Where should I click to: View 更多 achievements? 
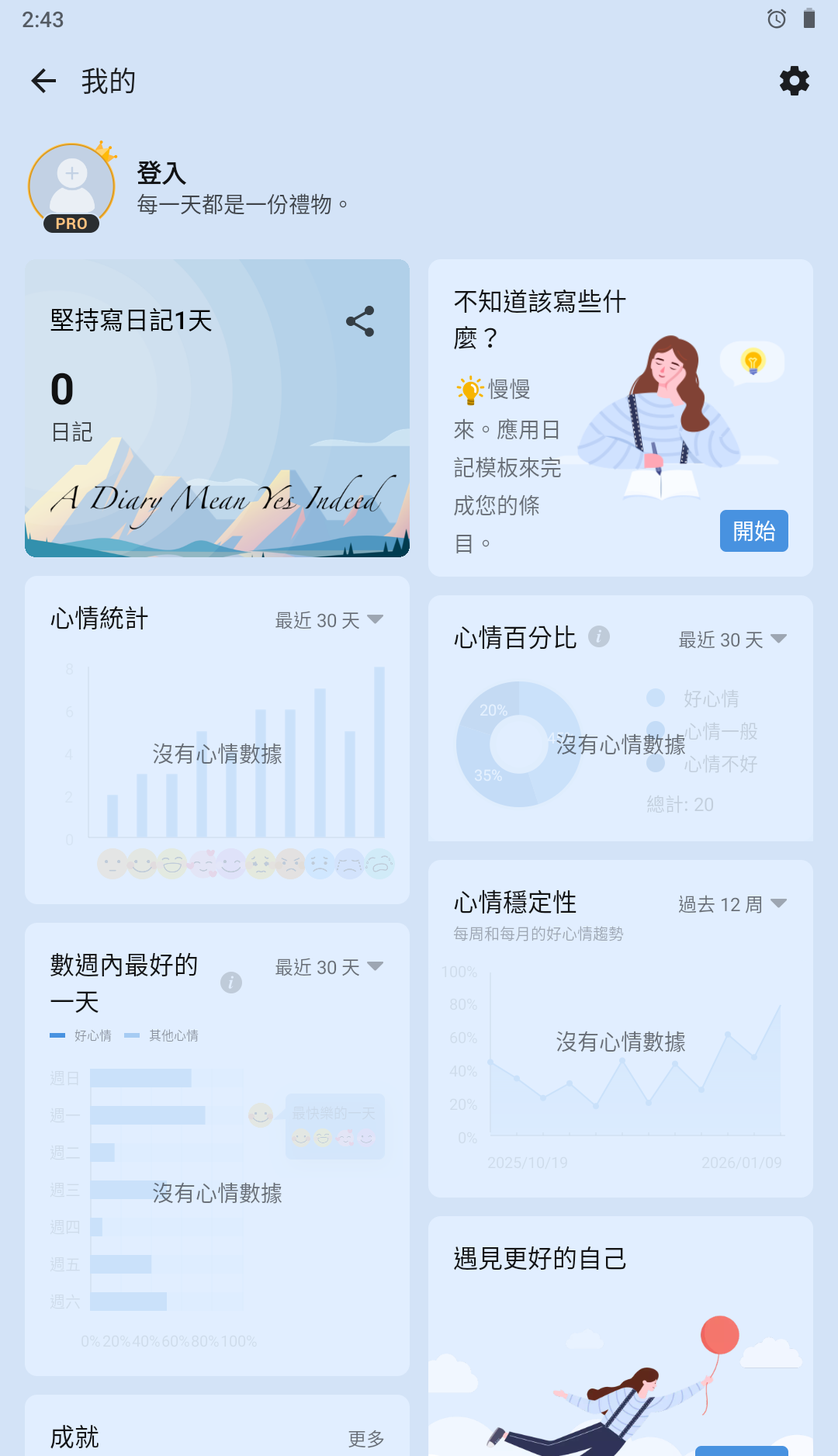click(365, 1439)
